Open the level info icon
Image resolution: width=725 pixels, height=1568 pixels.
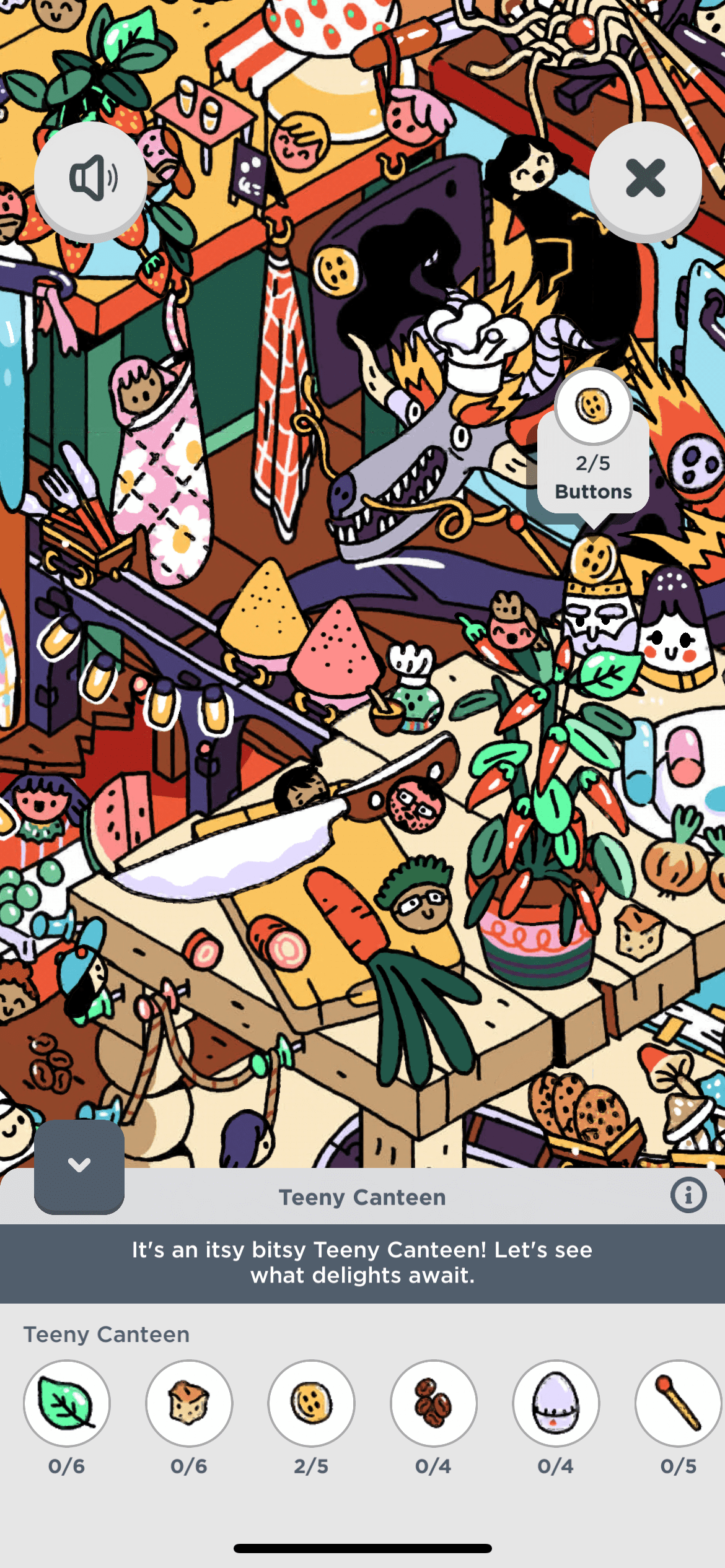(688, 1195)
